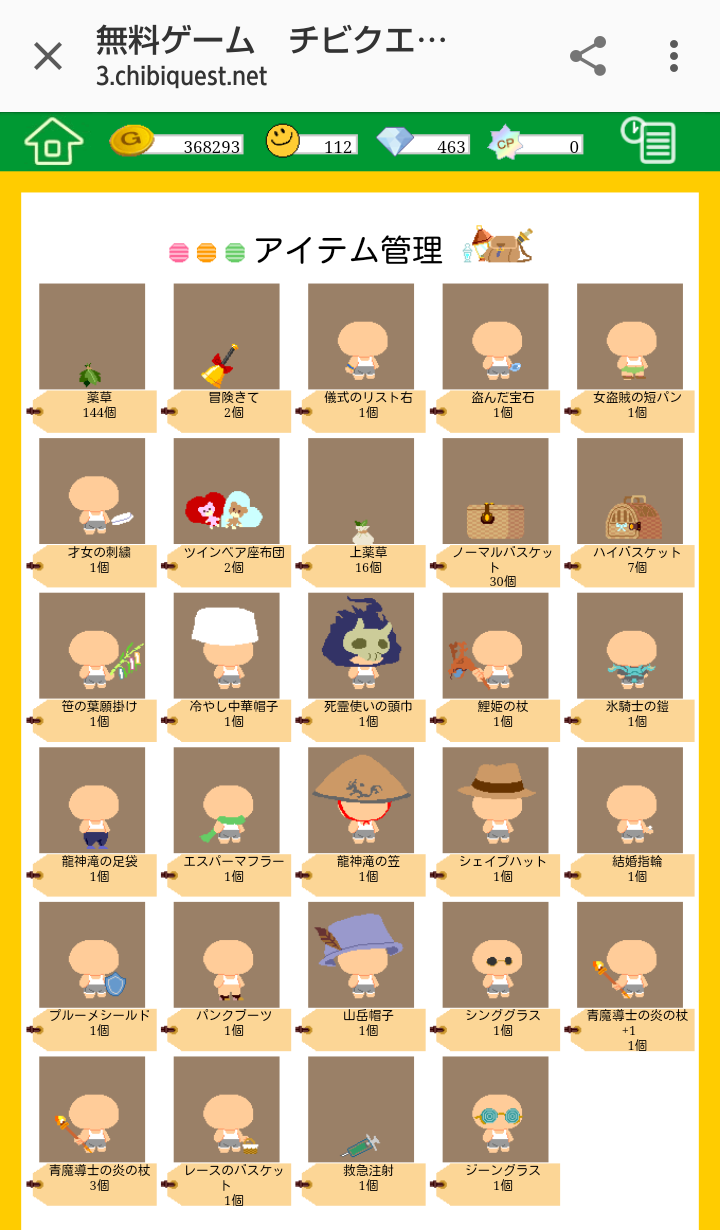Select 死霊使いの頭巾 item
Viewport: 720px width, 1230px height.
361,647
